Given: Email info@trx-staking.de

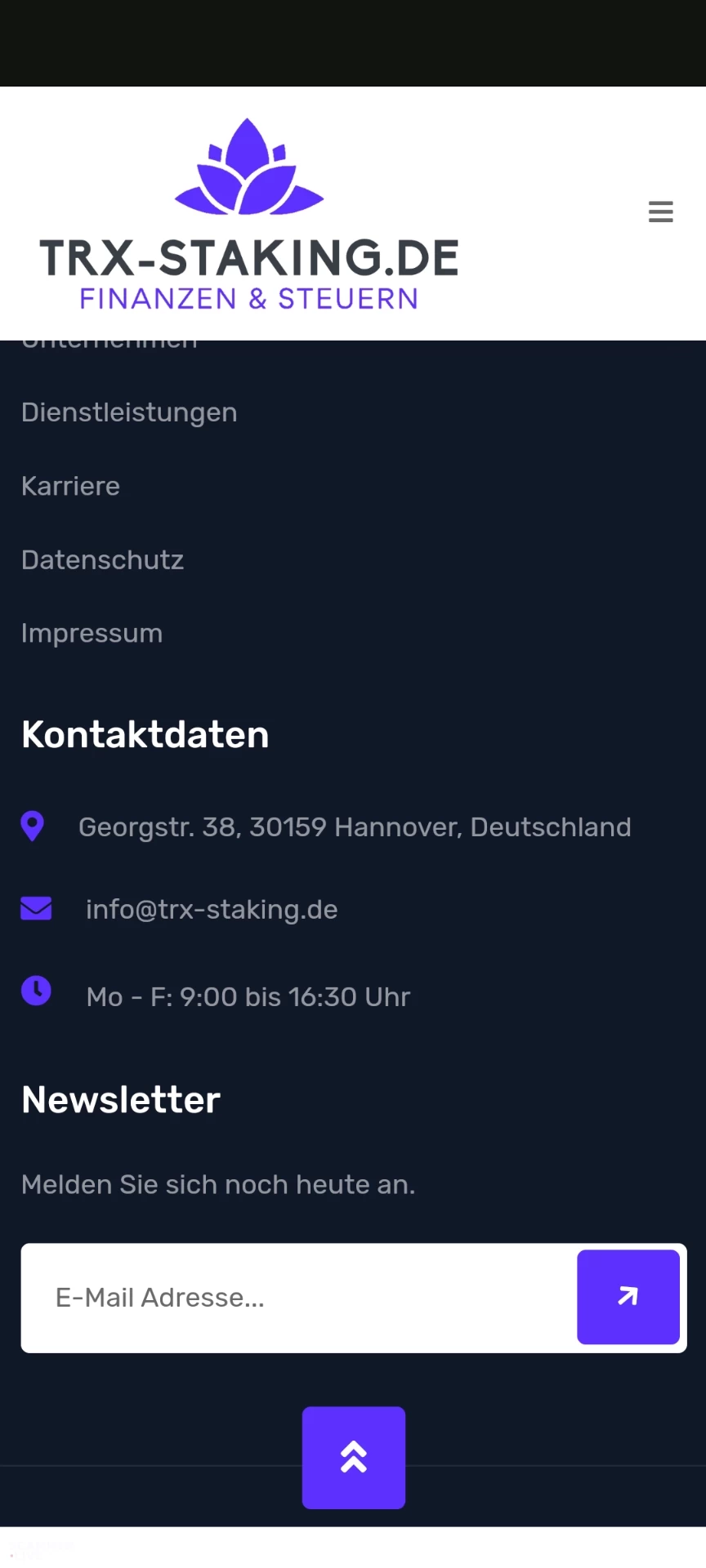Looking at the screenshot, I should pyautogui.click(x=212, y=910).
